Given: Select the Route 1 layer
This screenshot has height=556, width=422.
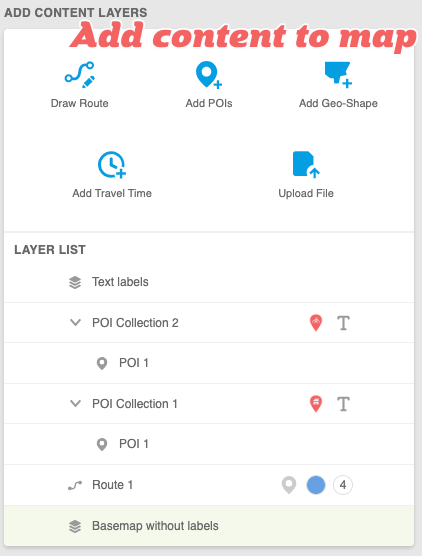Looking at the screenshot, I should [x=209, y=485].
